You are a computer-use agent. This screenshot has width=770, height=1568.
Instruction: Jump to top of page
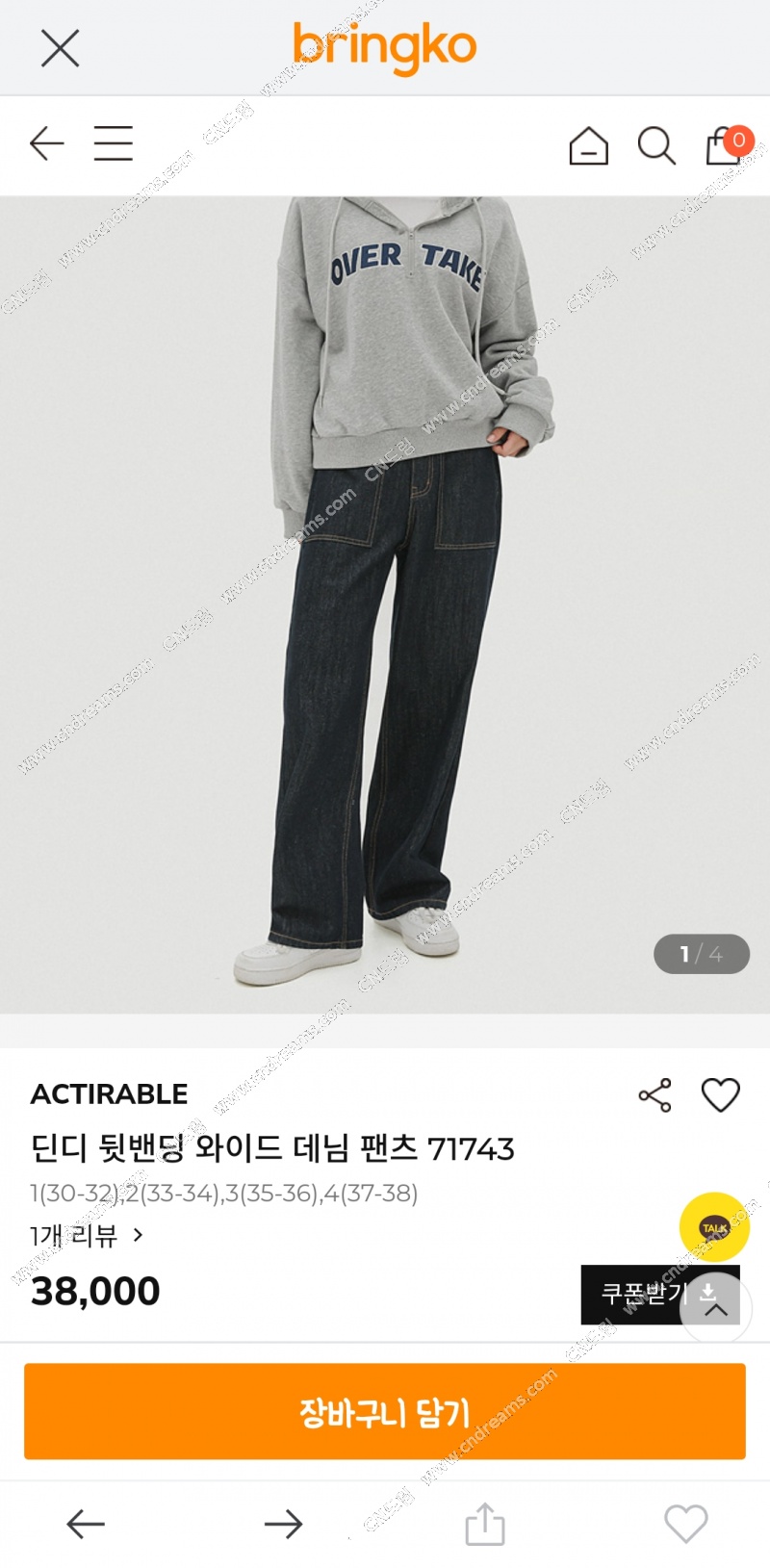tap(716, 1310)
